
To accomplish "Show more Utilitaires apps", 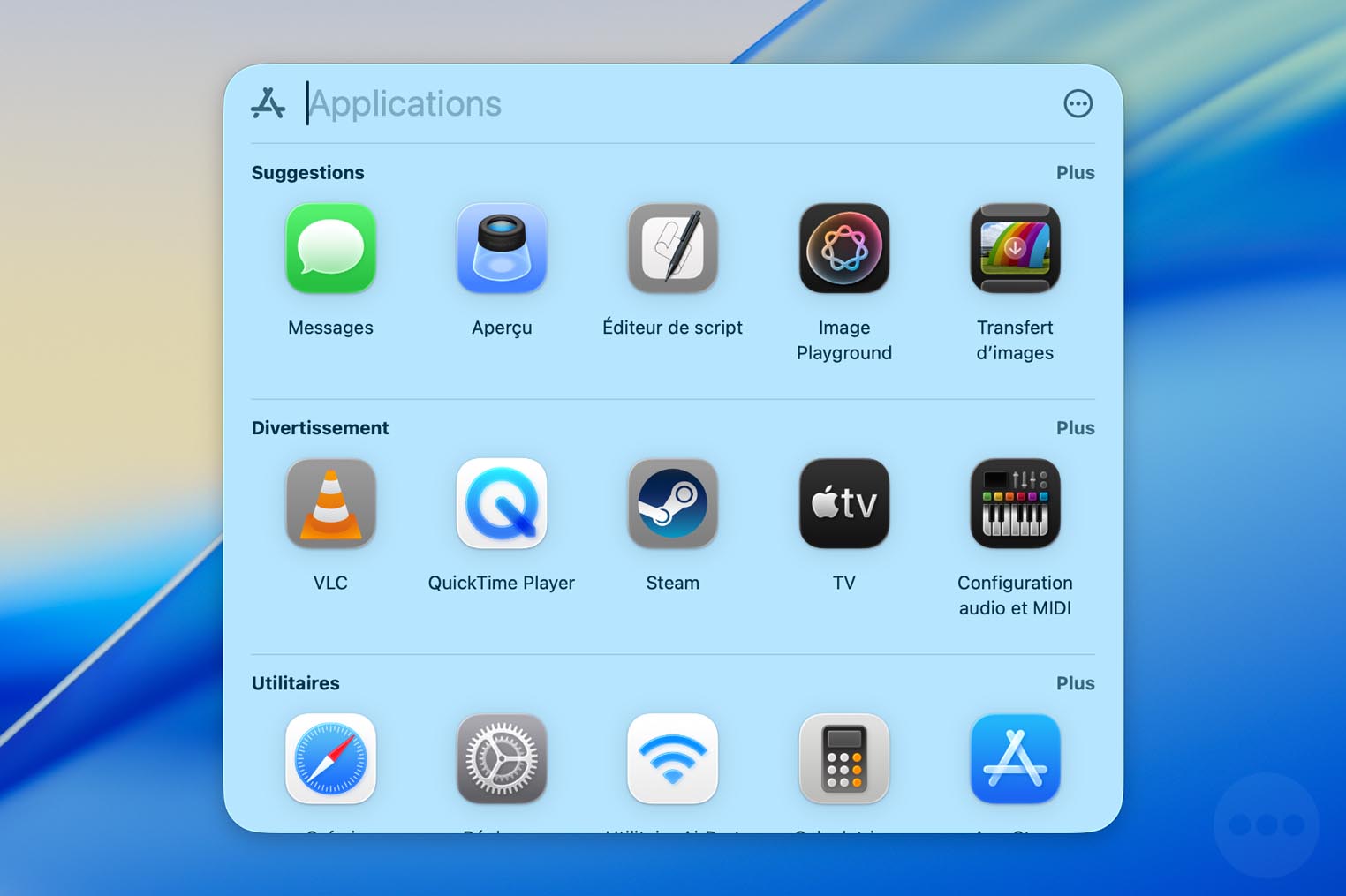I will click(x=1075, y=683).
